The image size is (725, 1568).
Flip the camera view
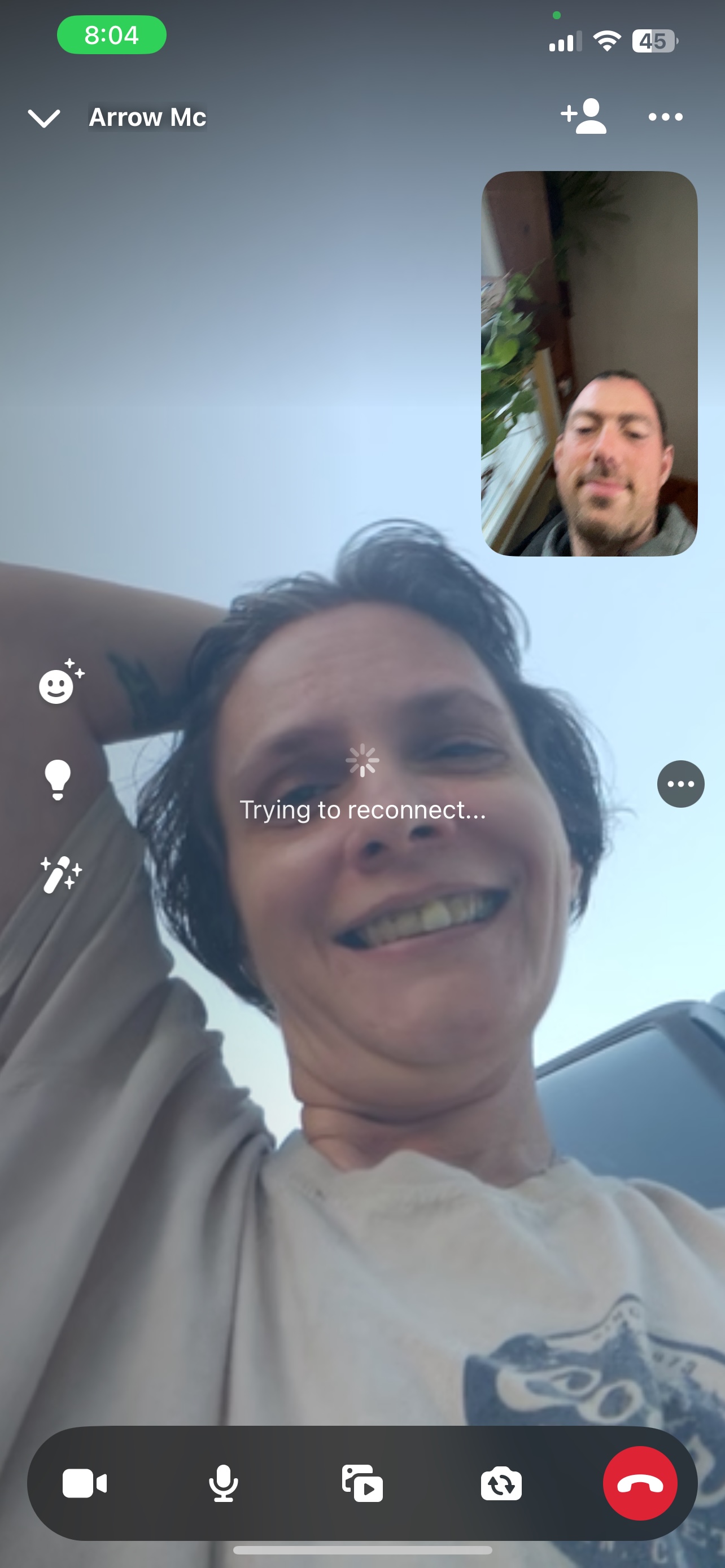pyautogui.click(x=501, y=1483)
